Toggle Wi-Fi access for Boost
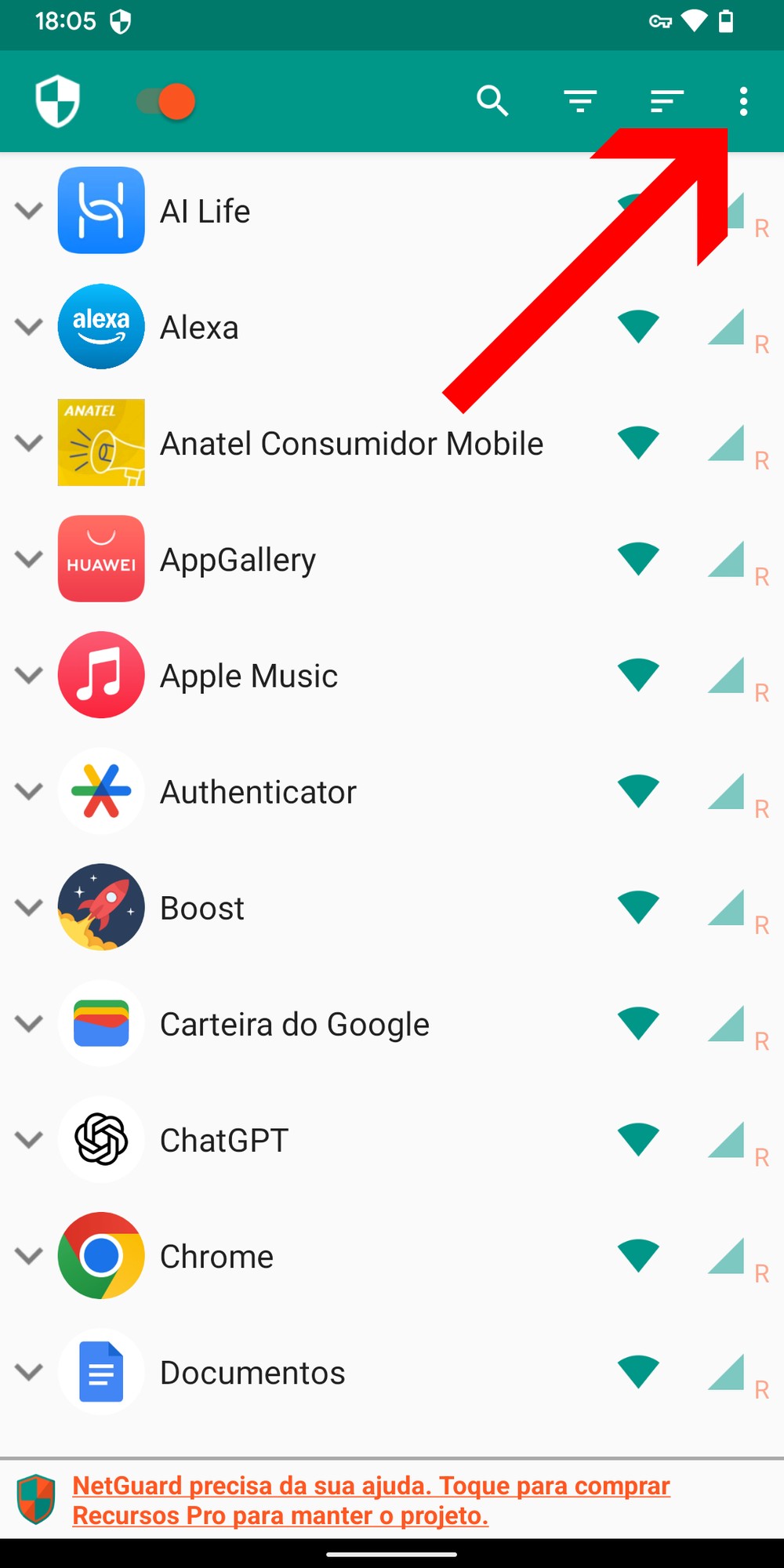 coord(638,907)
